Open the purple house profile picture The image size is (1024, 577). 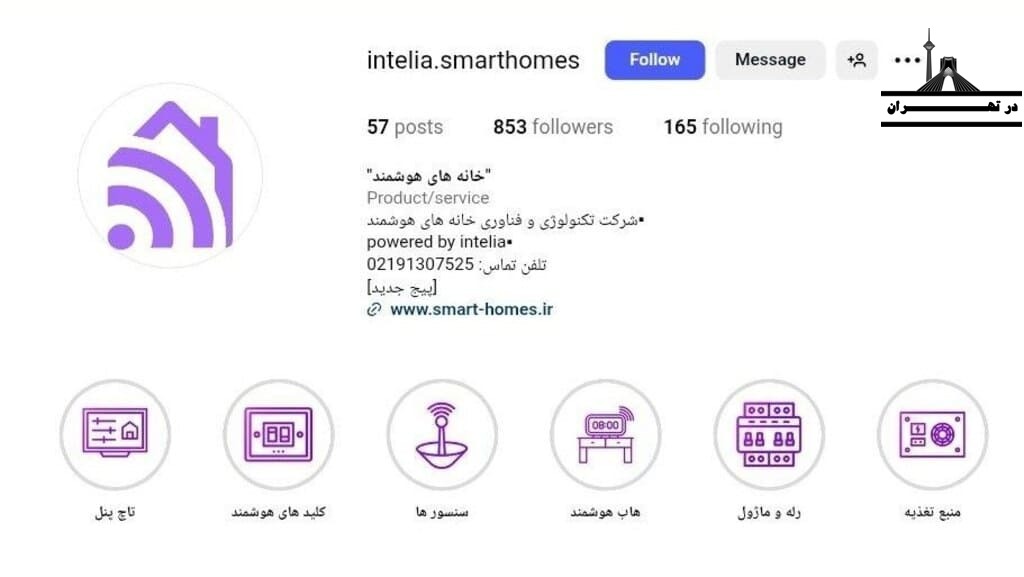point(170,176)
